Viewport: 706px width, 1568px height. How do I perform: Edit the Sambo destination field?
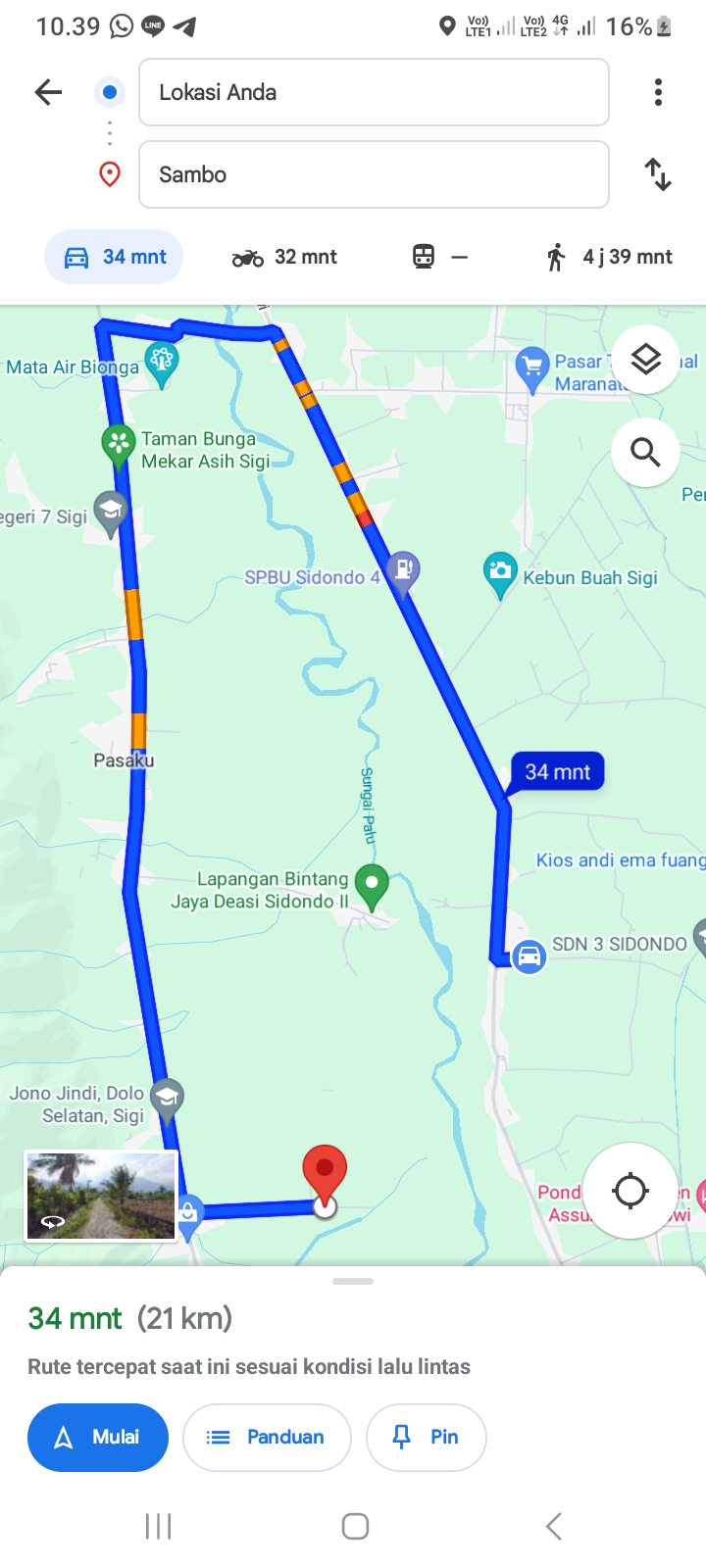pos(374,174)
